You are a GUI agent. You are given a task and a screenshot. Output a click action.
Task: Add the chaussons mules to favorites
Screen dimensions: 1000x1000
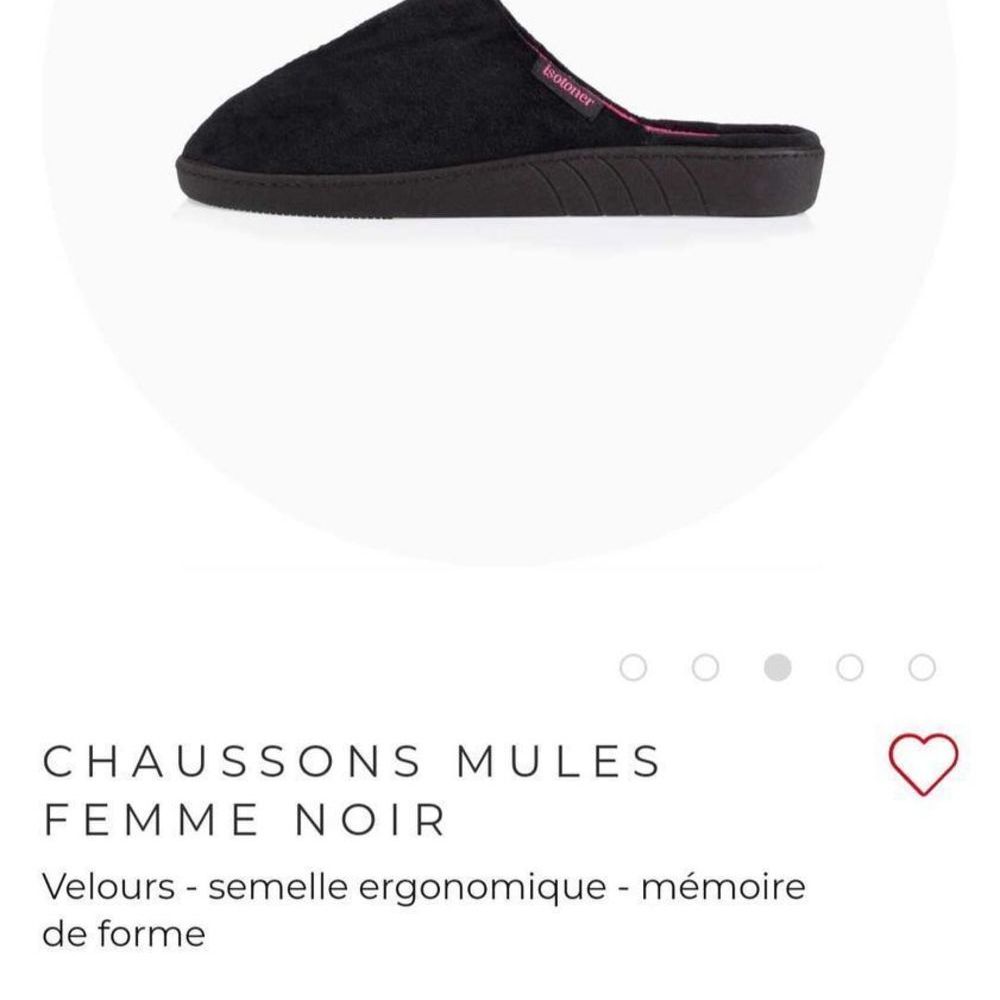923,764
